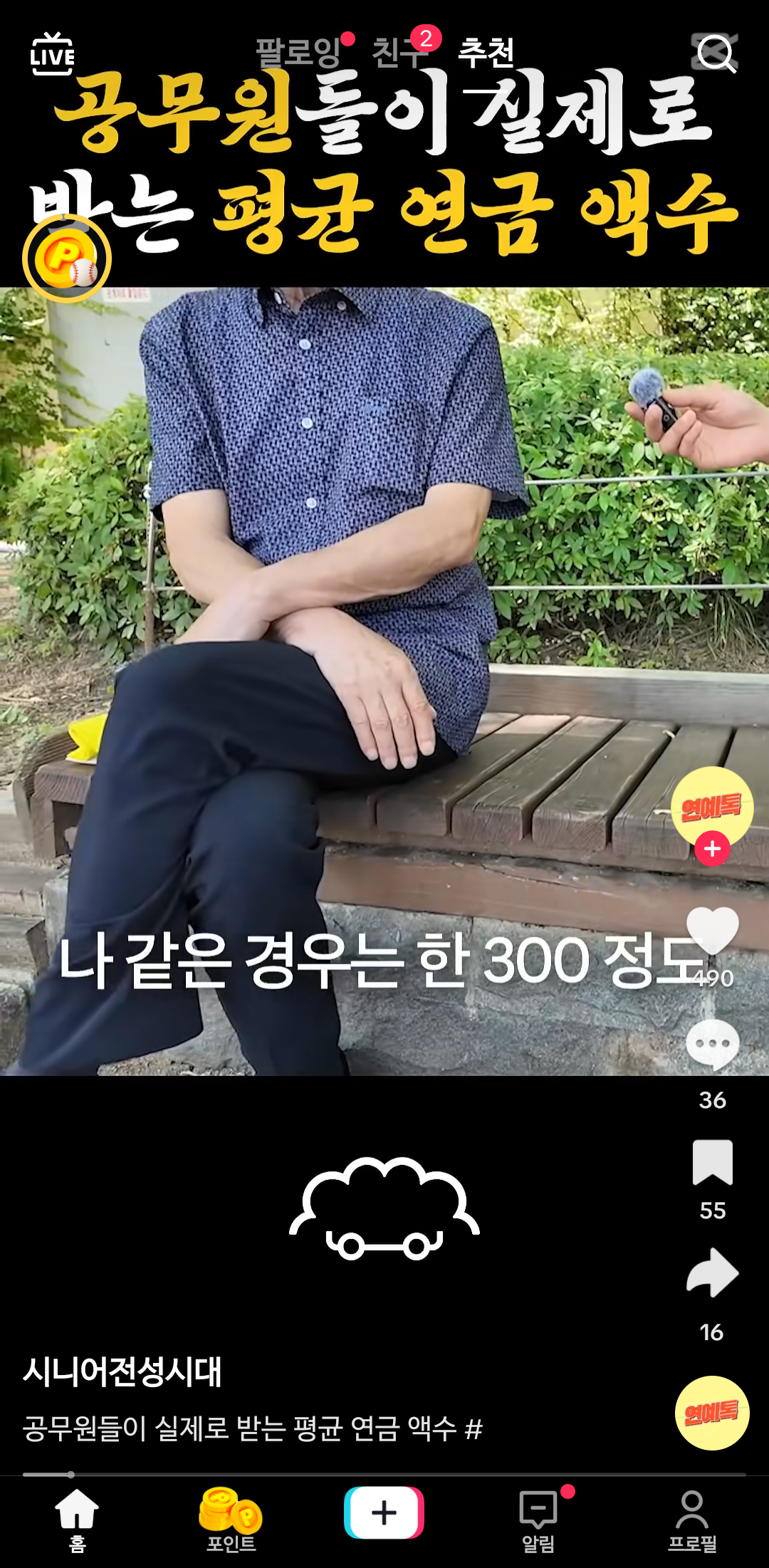Tap the floating gold point coin
This screenshot has height=1568, width=769.
[67, 258]
